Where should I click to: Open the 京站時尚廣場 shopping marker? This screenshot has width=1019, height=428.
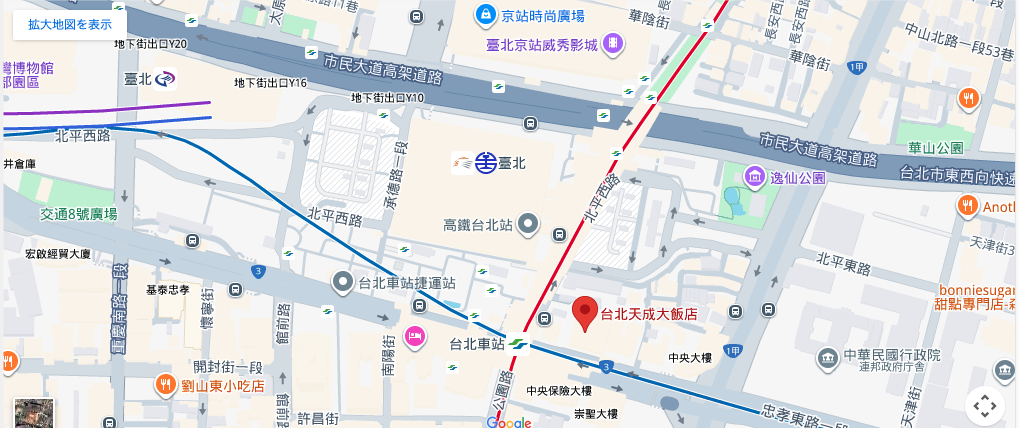[485, 15]
